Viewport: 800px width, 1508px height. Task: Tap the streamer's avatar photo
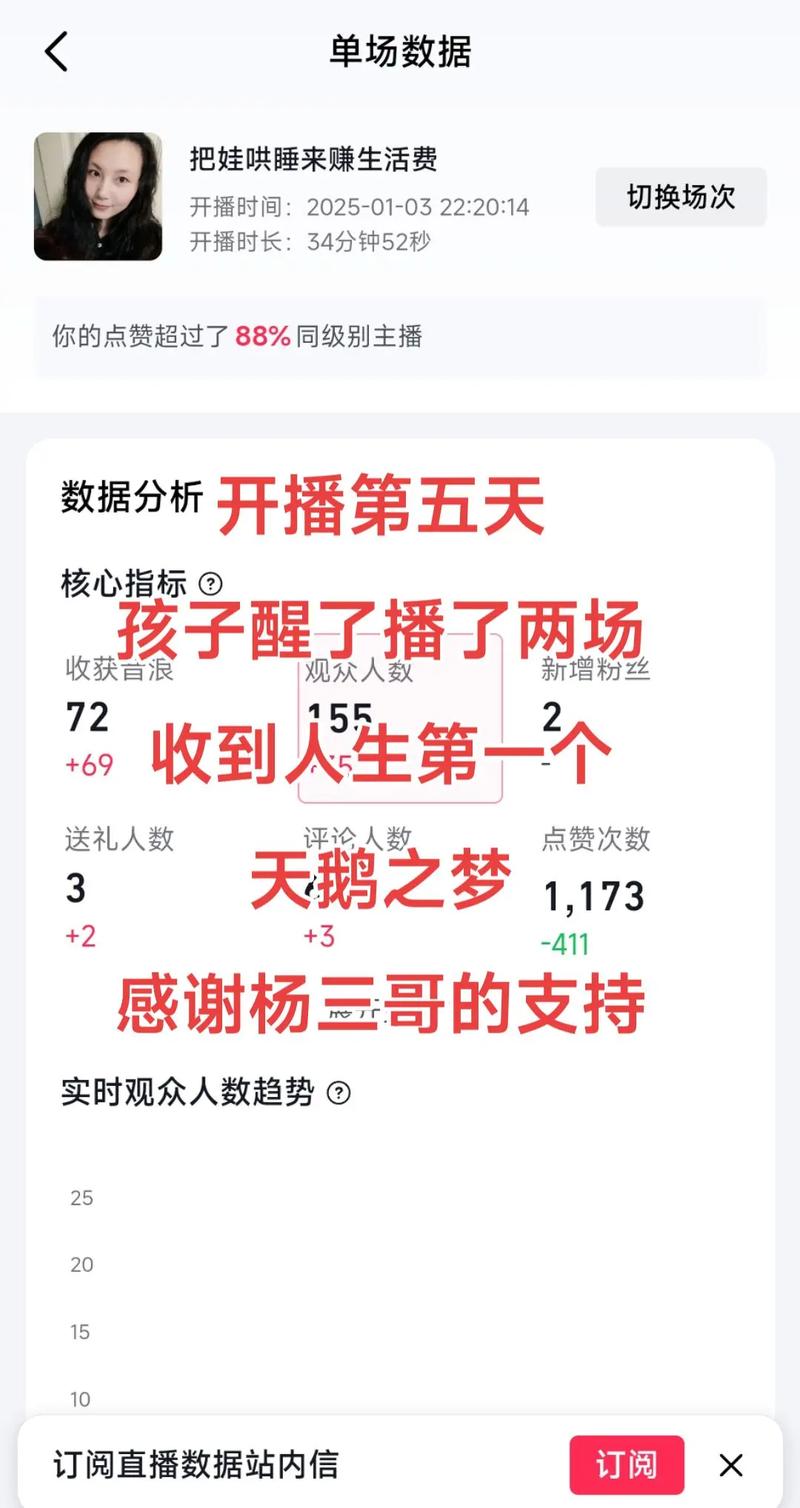click(98, 196)
